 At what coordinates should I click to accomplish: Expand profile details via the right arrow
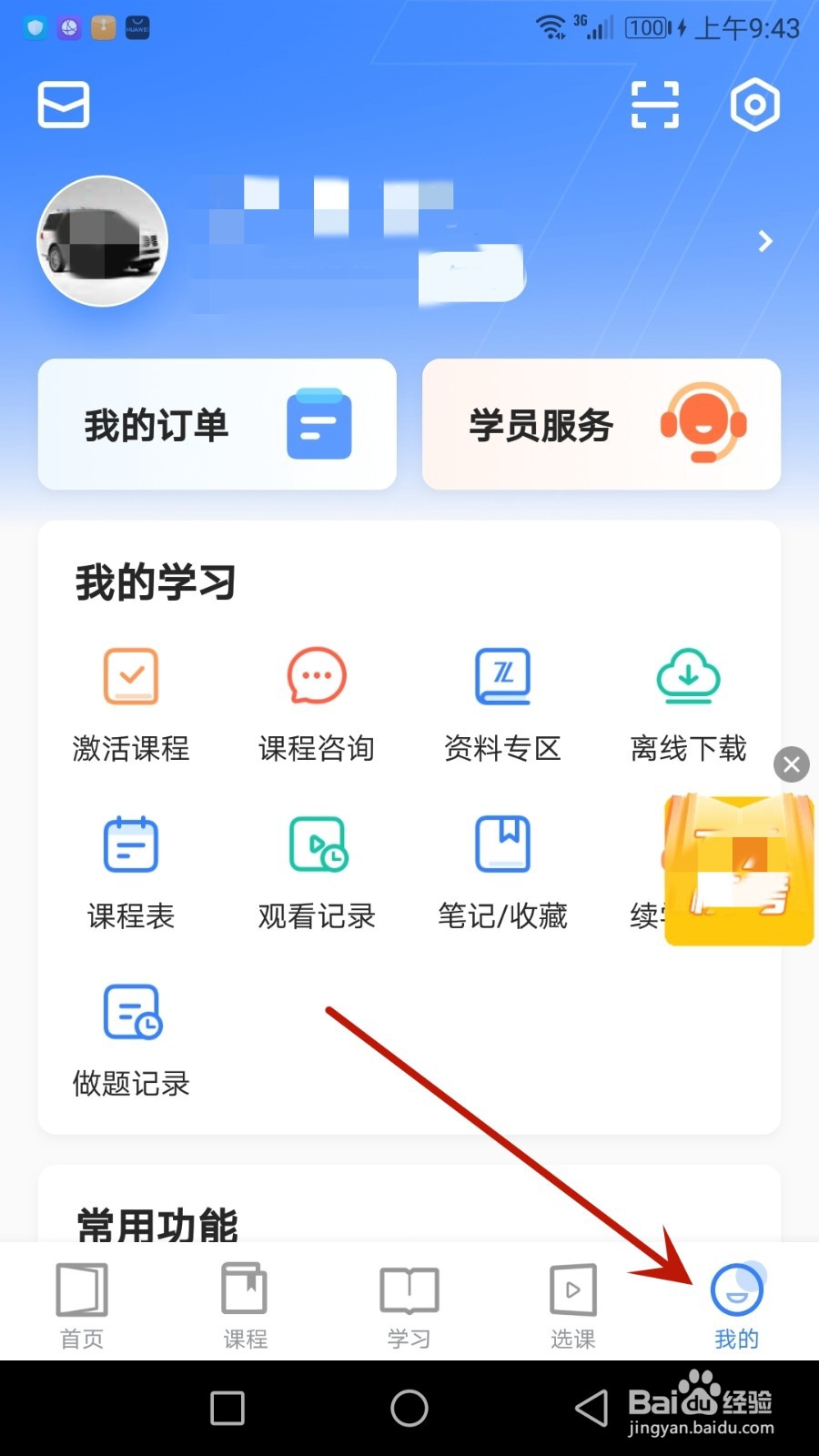[763, 241]
